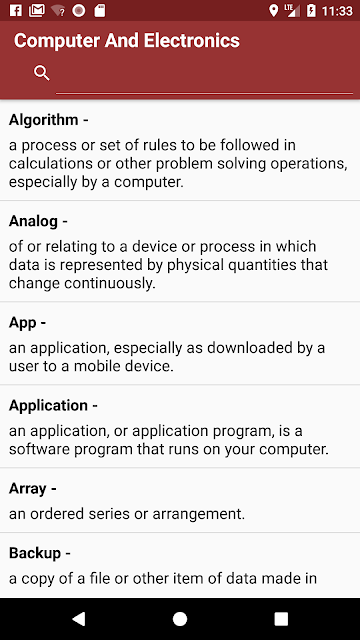Tap the search magnifier icon
This screenshot has width=360, height=640.
[42, 73]
